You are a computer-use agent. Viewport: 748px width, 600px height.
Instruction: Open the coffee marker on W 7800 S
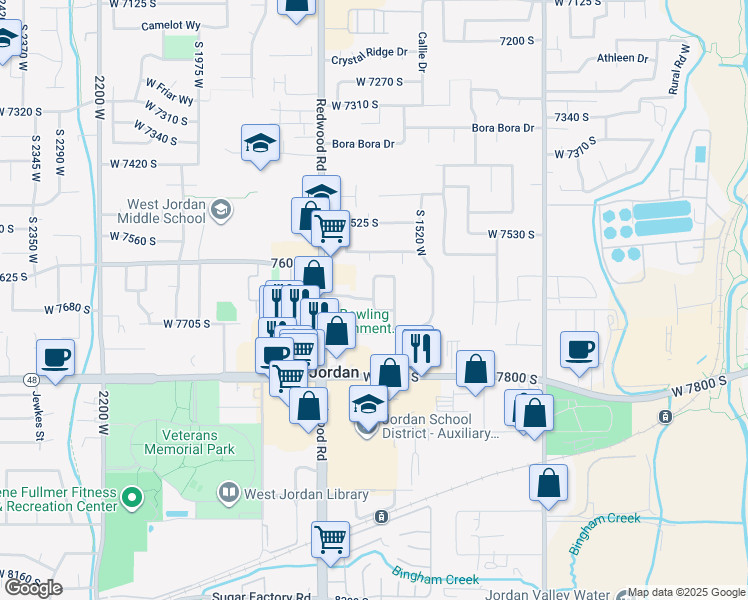[579, 349]
